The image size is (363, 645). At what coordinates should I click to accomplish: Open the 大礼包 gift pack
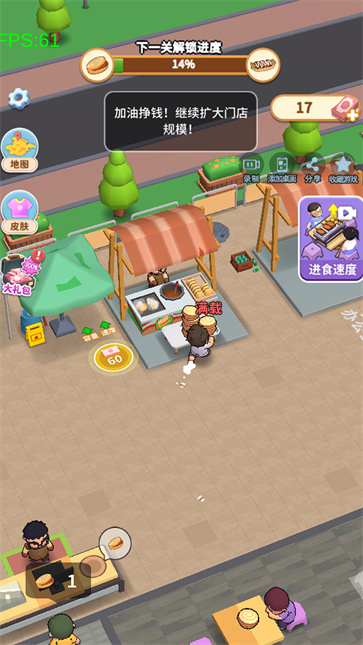(x=20, y=273)
